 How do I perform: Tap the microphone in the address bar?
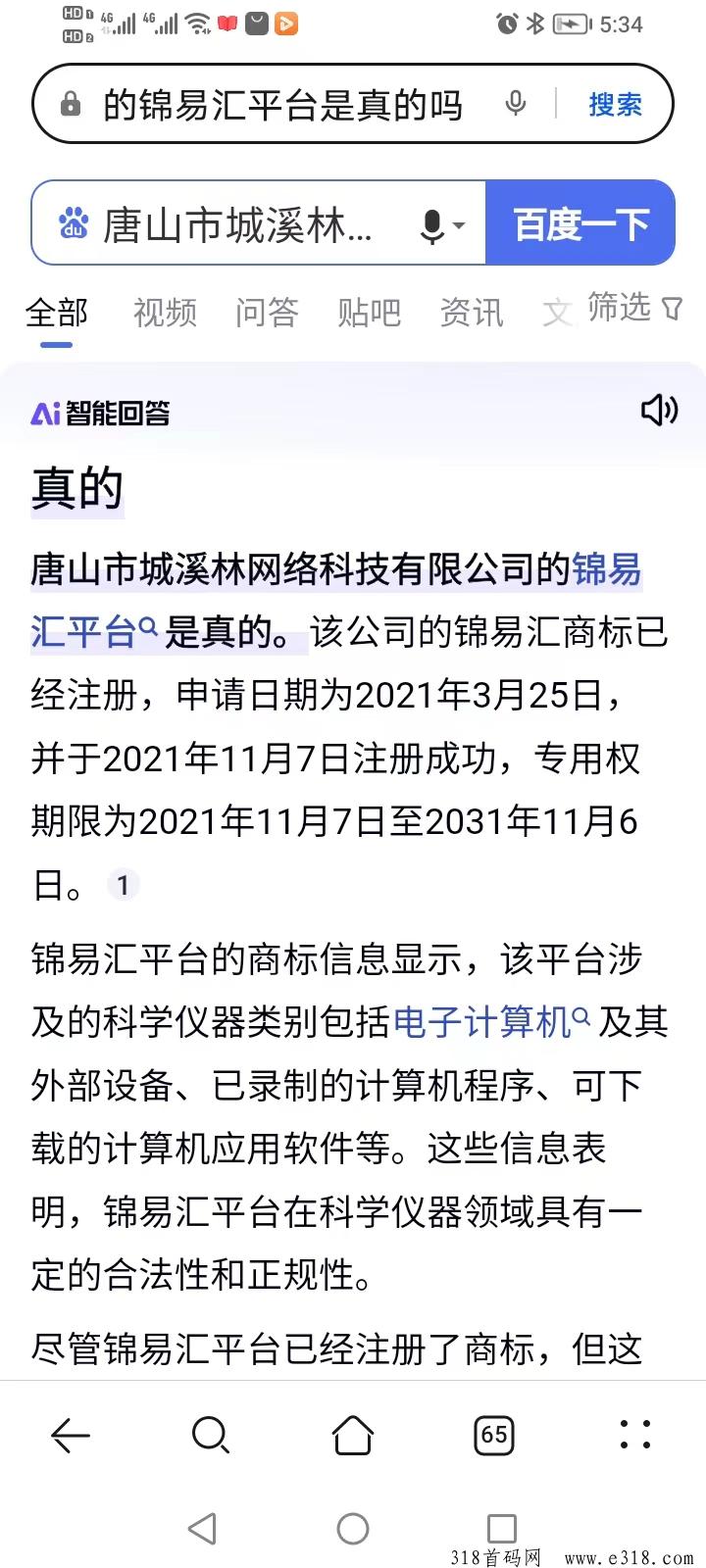click(x=516, y=103)
